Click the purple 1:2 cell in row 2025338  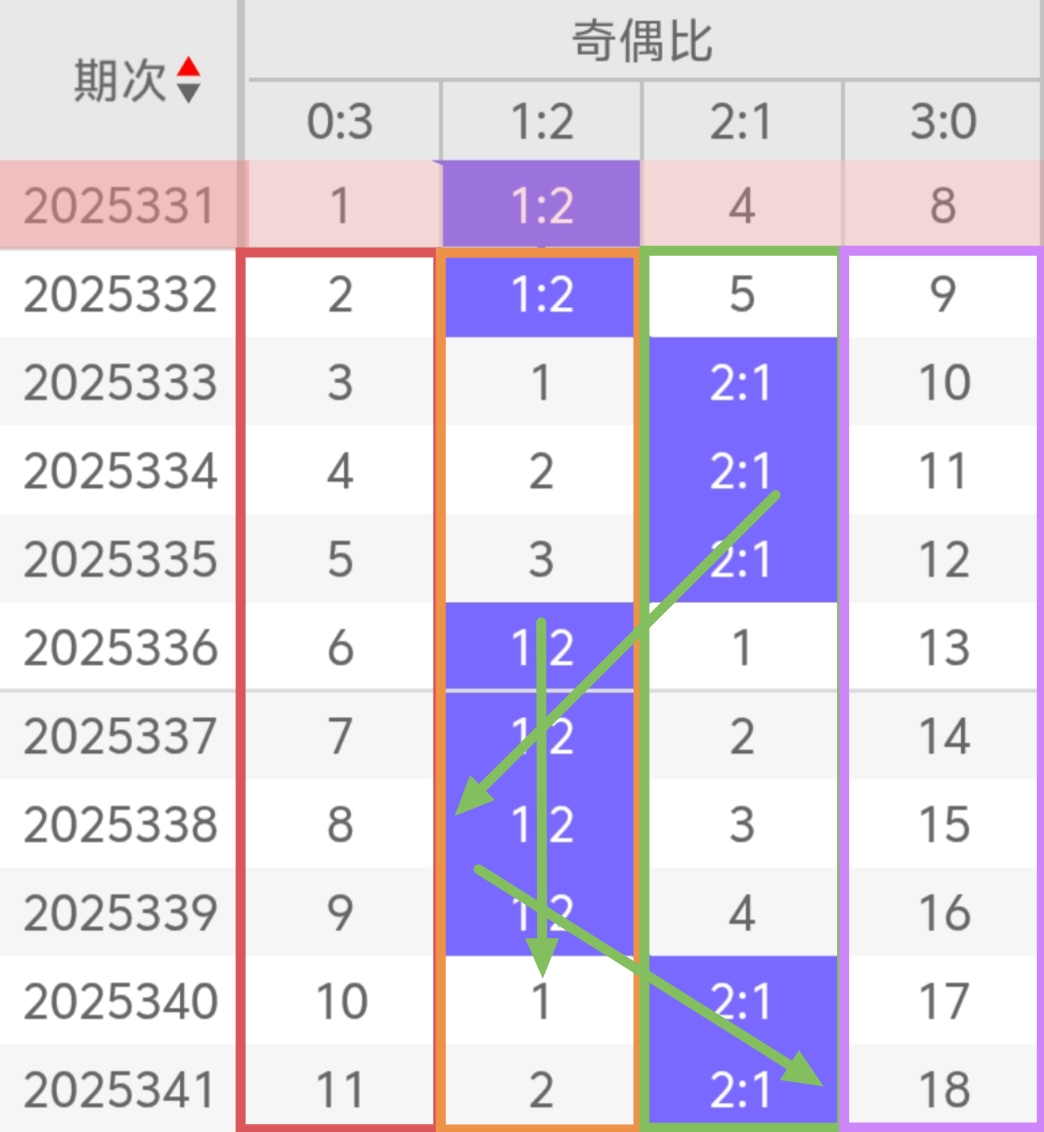[540, 824]
